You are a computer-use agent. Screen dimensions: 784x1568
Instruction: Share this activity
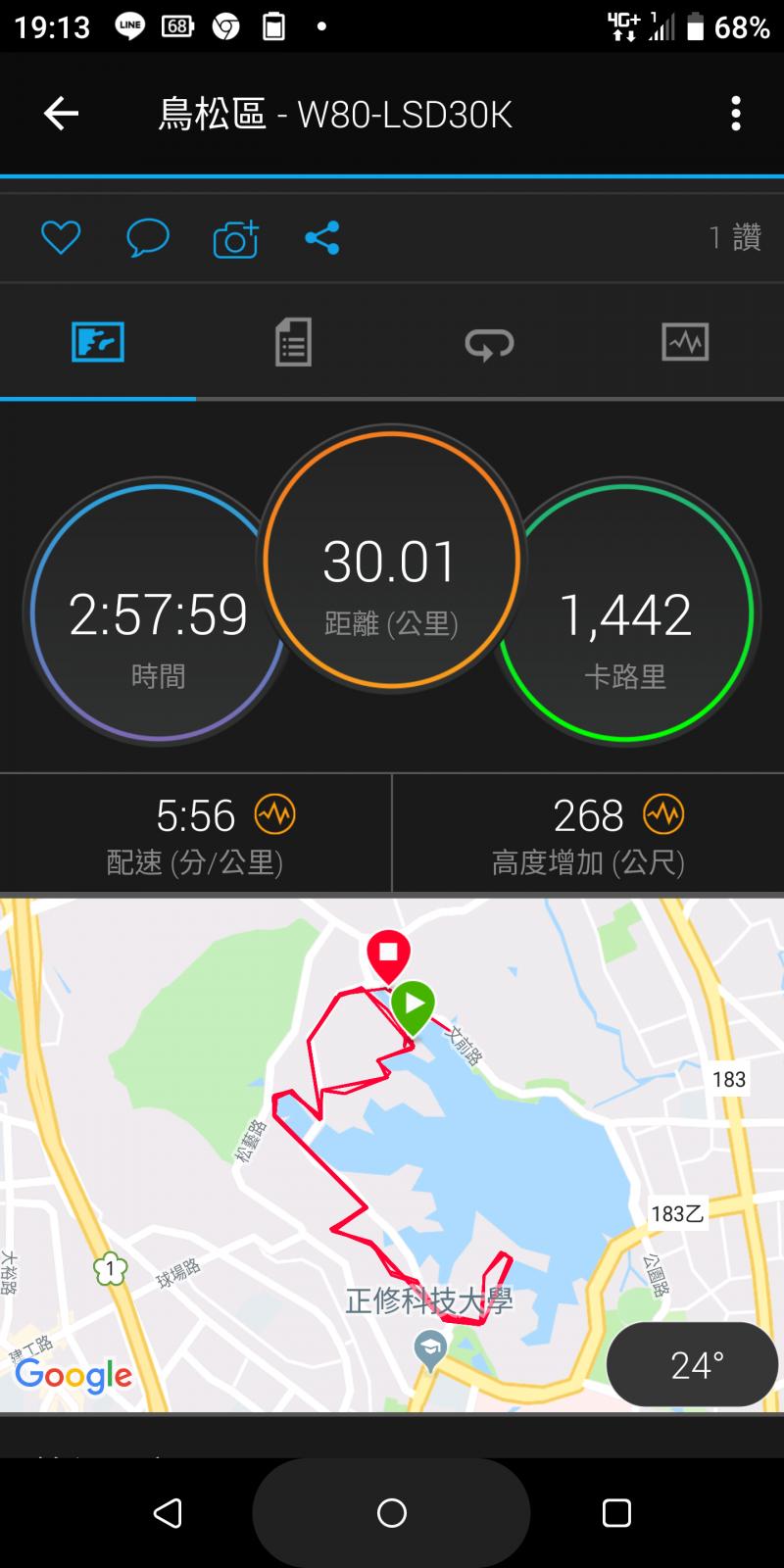pyautogui.click(x=321, y=238)
